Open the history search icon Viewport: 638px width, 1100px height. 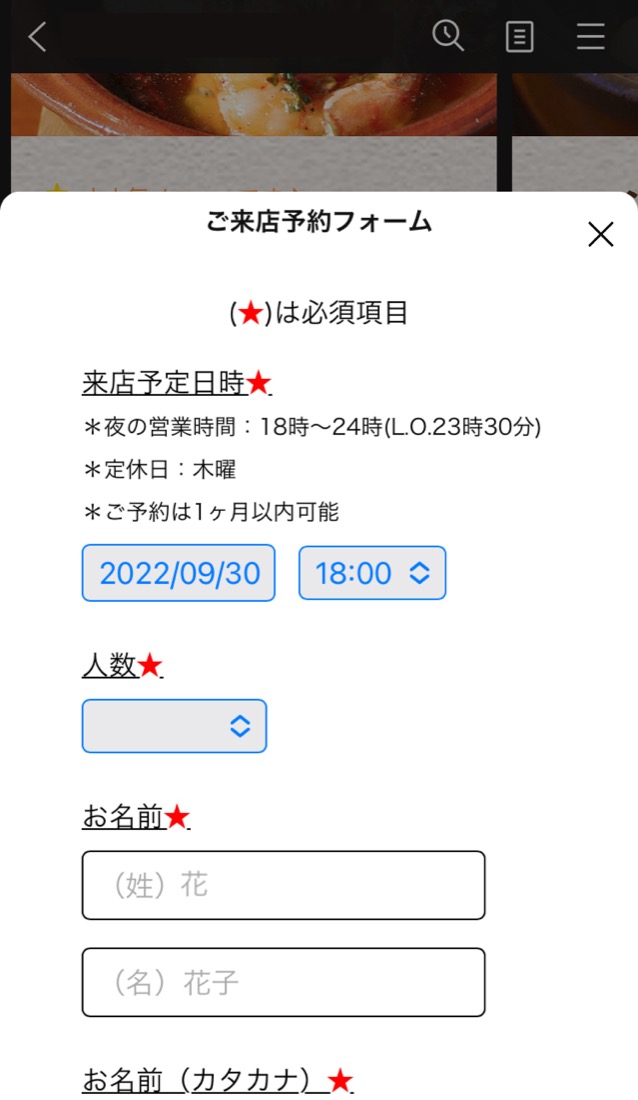click(448, 36)
